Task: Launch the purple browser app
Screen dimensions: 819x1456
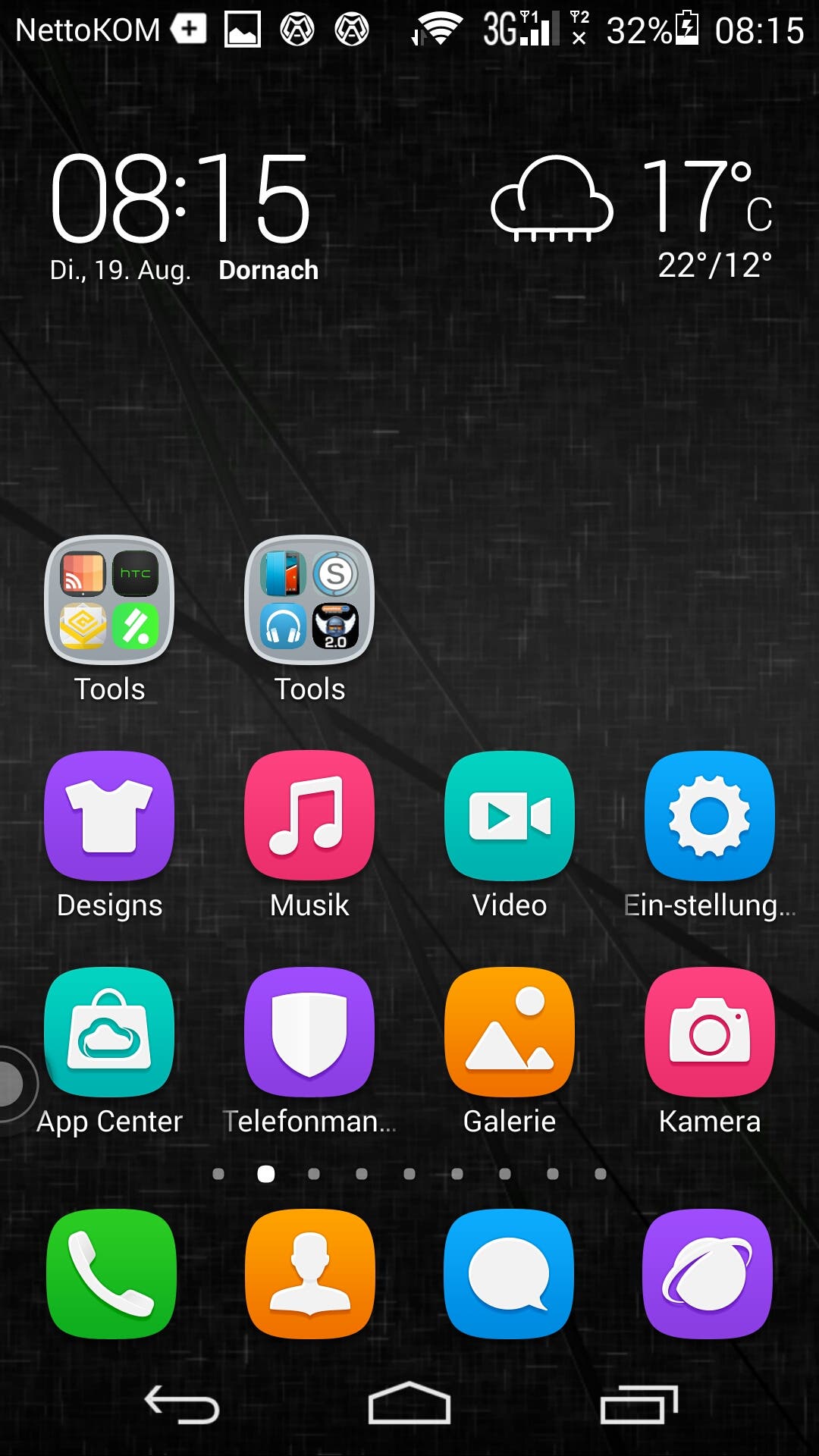Action: pos(708,1274)
